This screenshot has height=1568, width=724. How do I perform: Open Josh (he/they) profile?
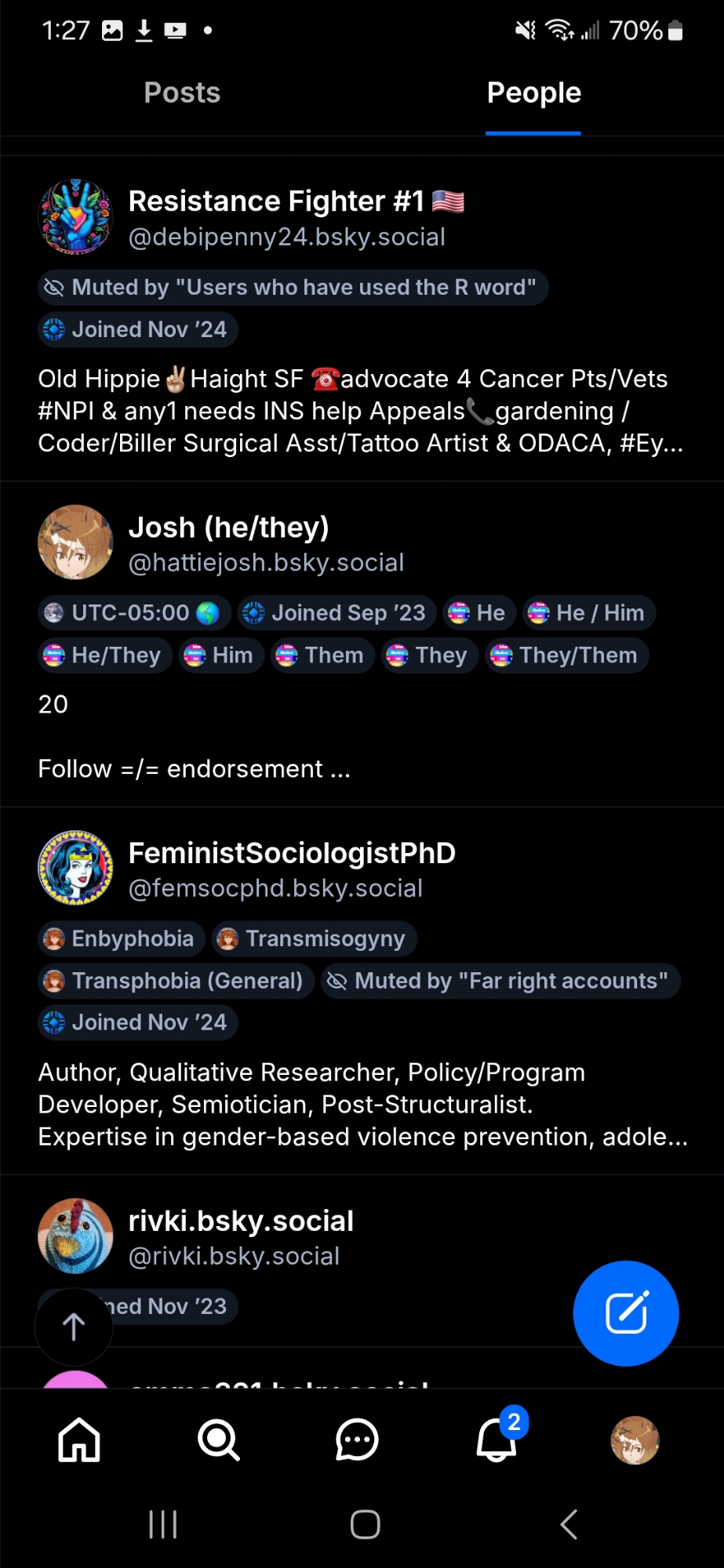click(x=228, y=528)
